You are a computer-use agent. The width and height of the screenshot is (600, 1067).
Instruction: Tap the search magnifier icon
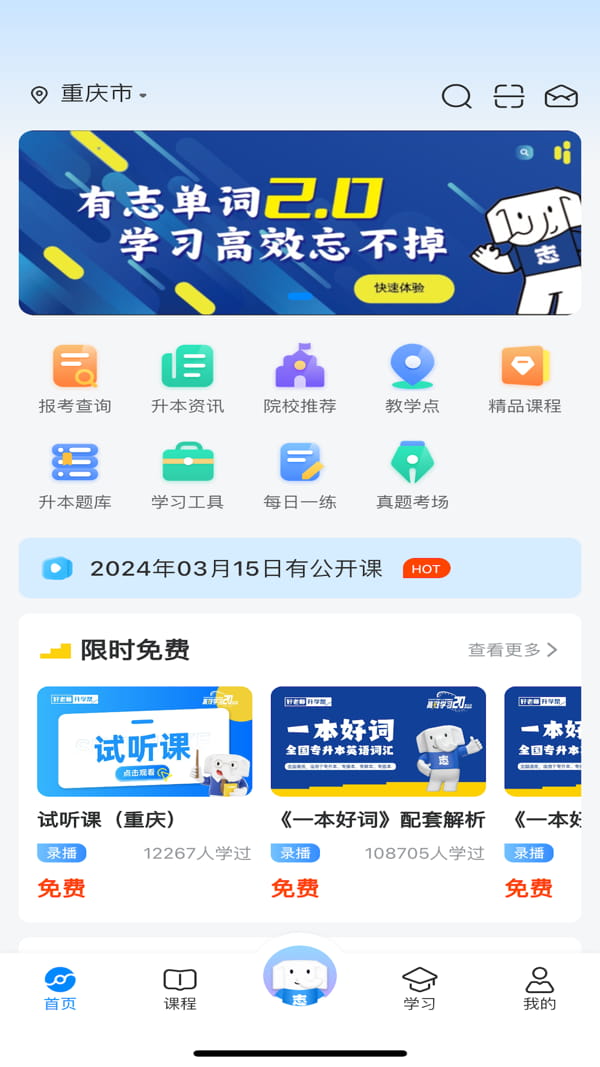(x=456, y=96)
